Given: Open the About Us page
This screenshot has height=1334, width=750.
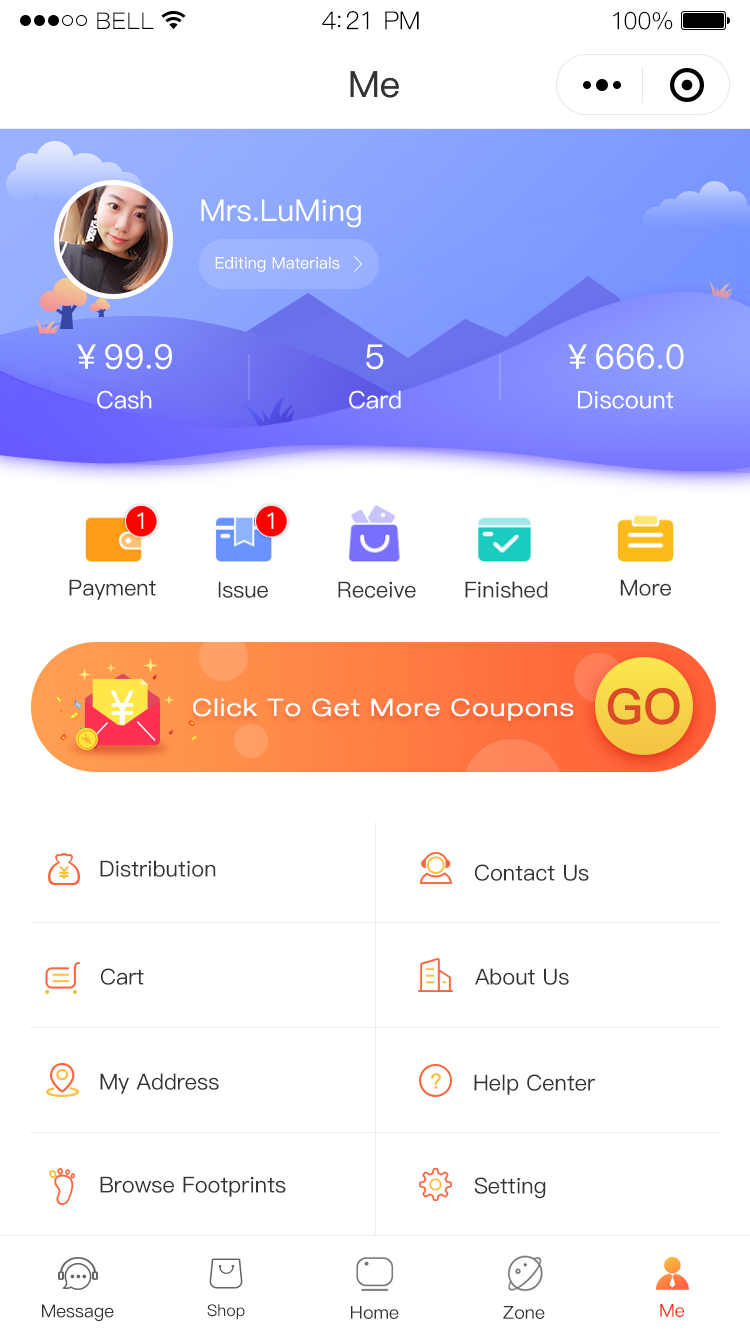Looking at the screenshot, I should pyautogui.click(x=521, y=977).
